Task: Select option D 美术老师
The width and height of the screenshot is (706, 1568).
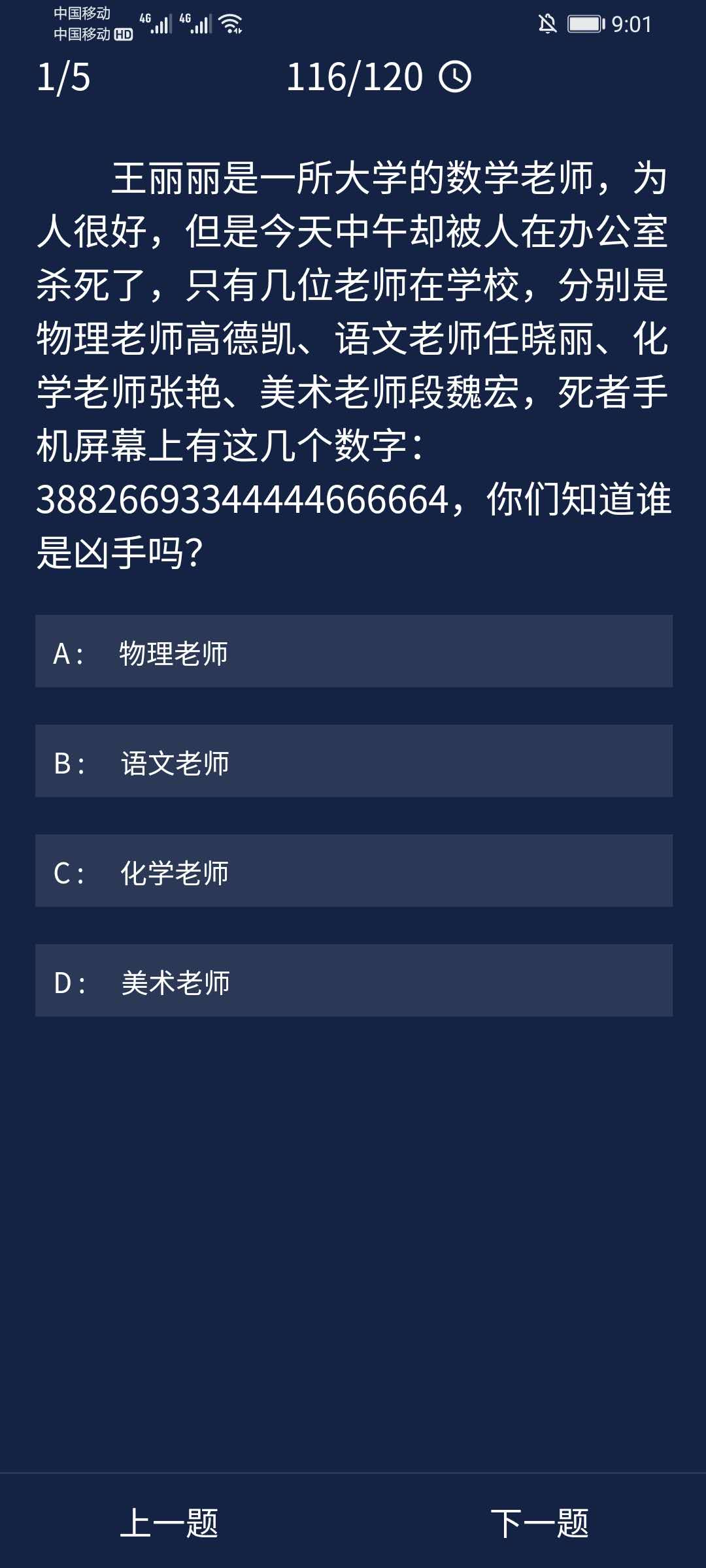Action: pyautogui.click(x=353, y=981)
